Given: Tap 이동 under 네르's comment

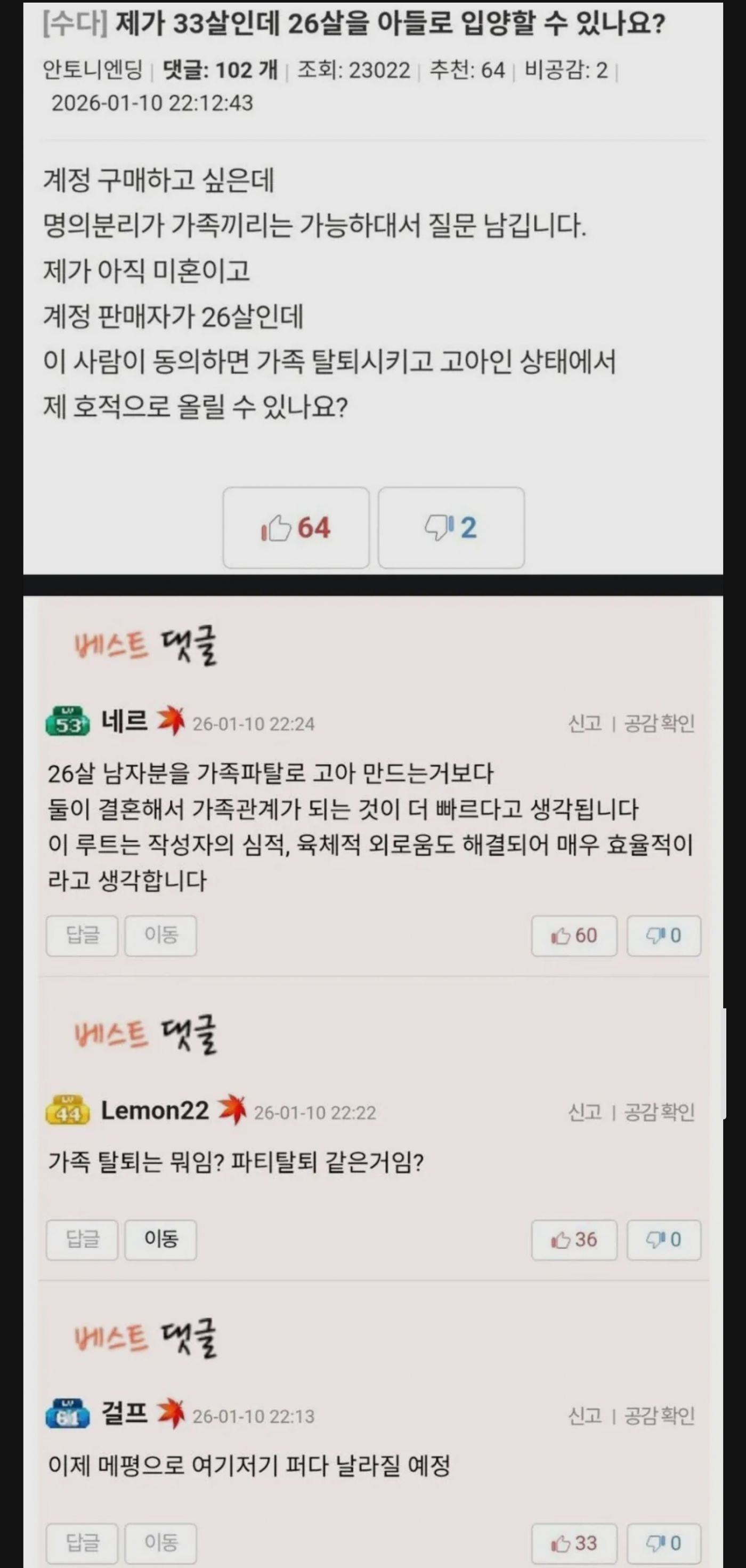Looking at the screenshot, I should tap(160, 935).
